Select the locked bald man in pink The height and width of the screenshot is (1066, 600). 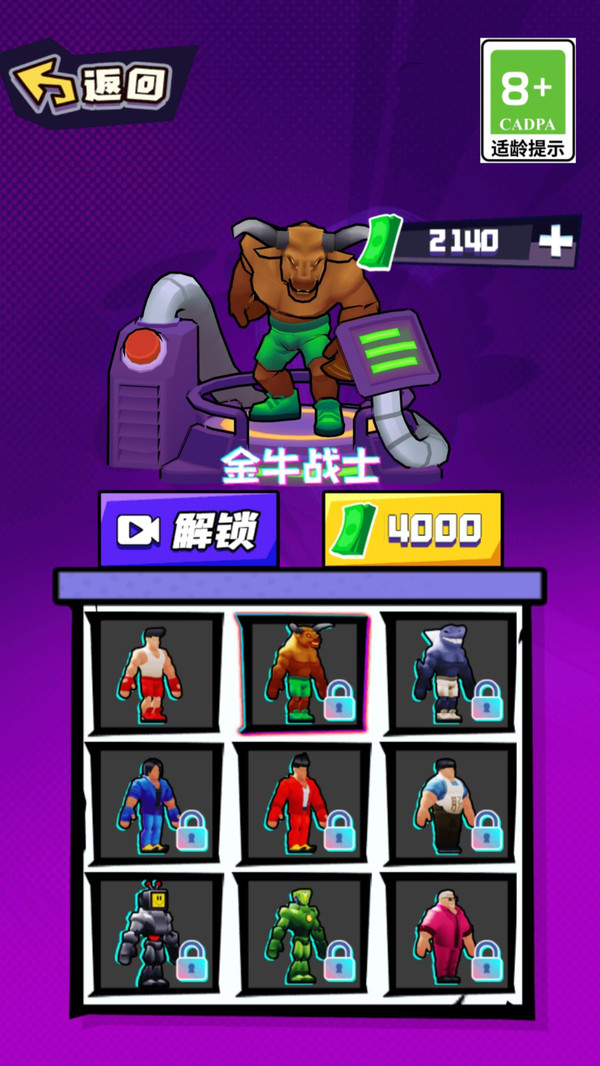pyautogui.click(x=450, y=933)
